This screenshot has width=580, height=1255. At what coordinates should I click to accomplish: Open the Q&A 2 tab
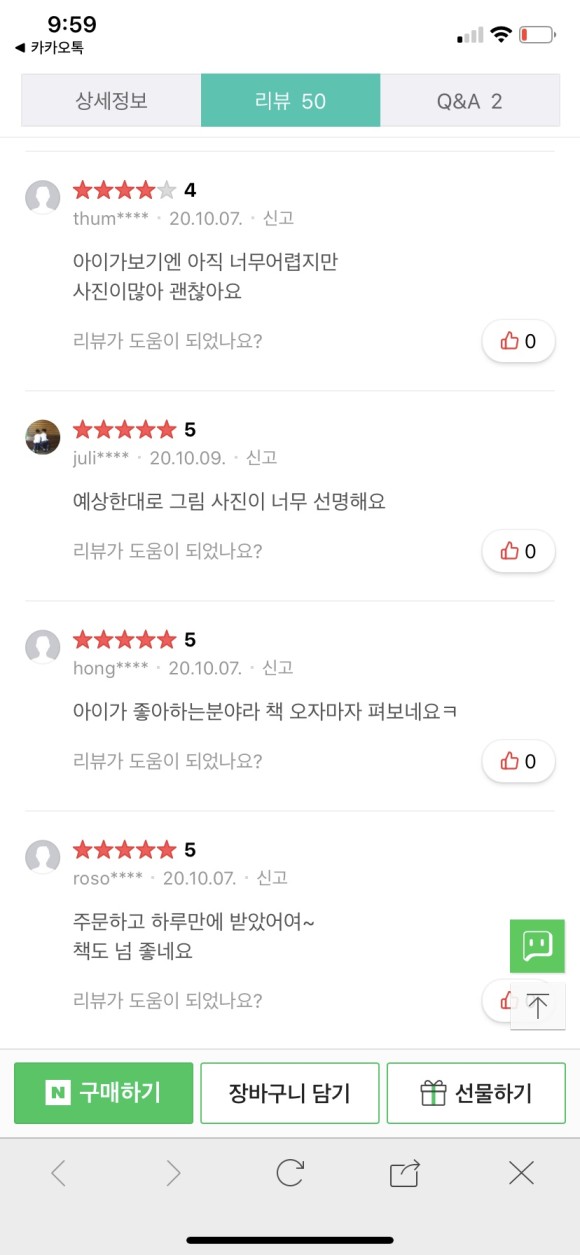click(469, 101)
